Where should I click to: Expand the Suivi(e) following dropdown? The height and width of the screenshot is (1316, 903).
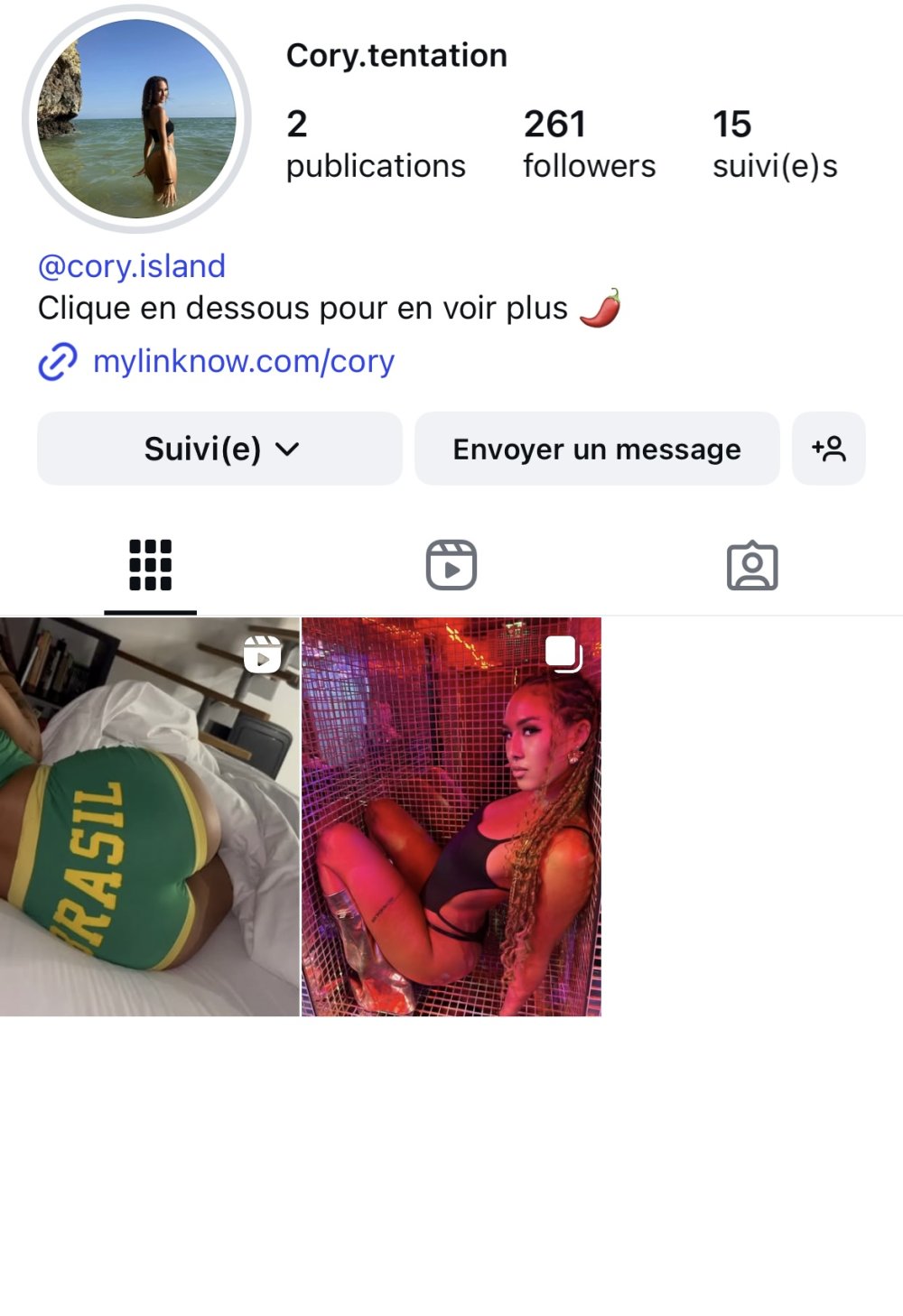tap(219, 449)
